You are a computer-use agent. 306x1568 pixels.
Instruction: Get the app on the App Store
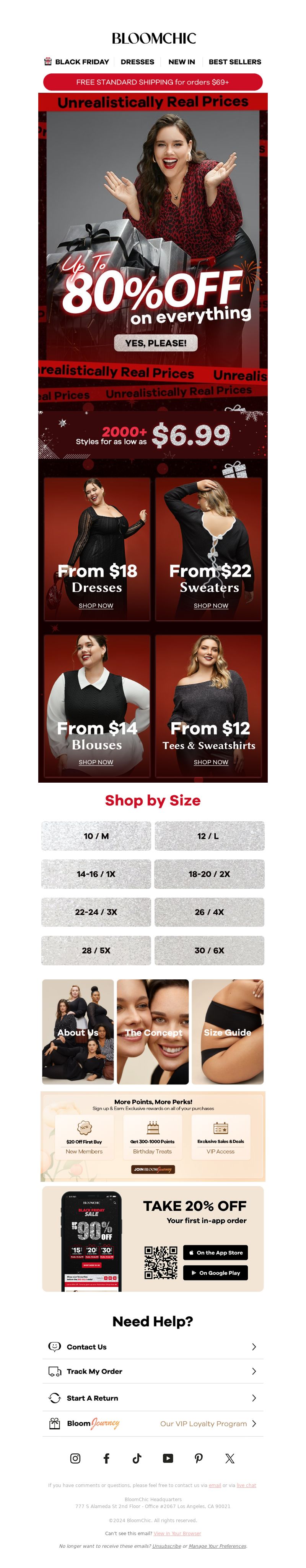[215, 1253]
